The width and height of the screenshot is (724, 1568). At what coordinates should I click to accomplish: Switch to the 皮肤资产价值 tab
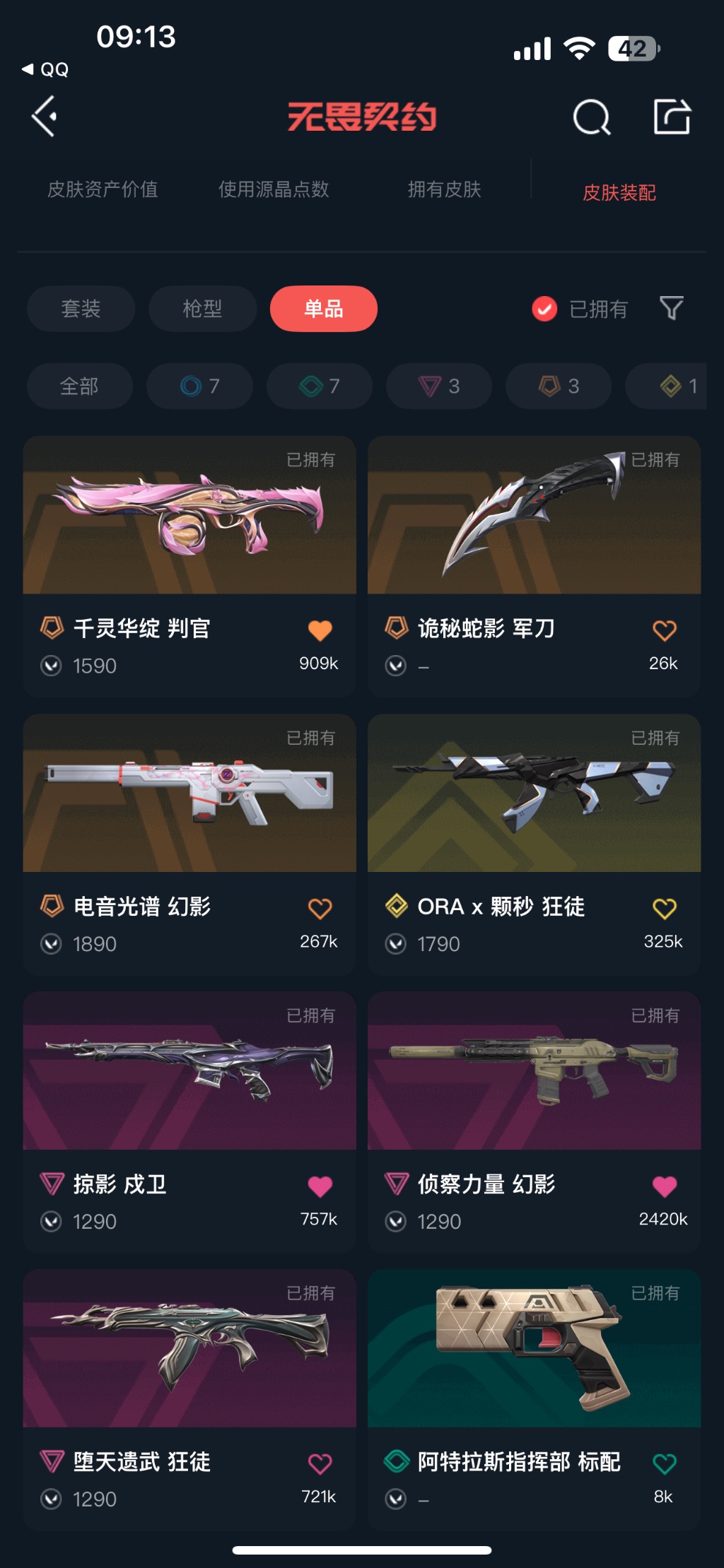click(103, 189)
